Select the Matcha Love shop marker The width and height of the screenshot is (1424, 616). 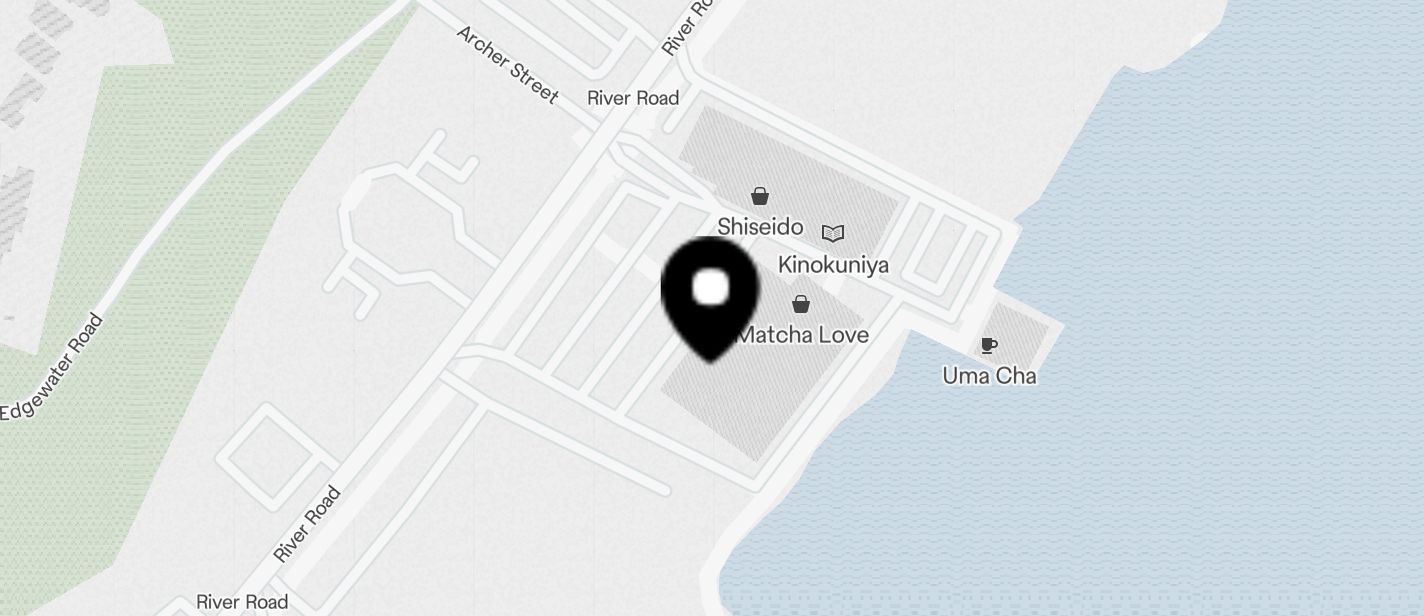coord(801,304)
